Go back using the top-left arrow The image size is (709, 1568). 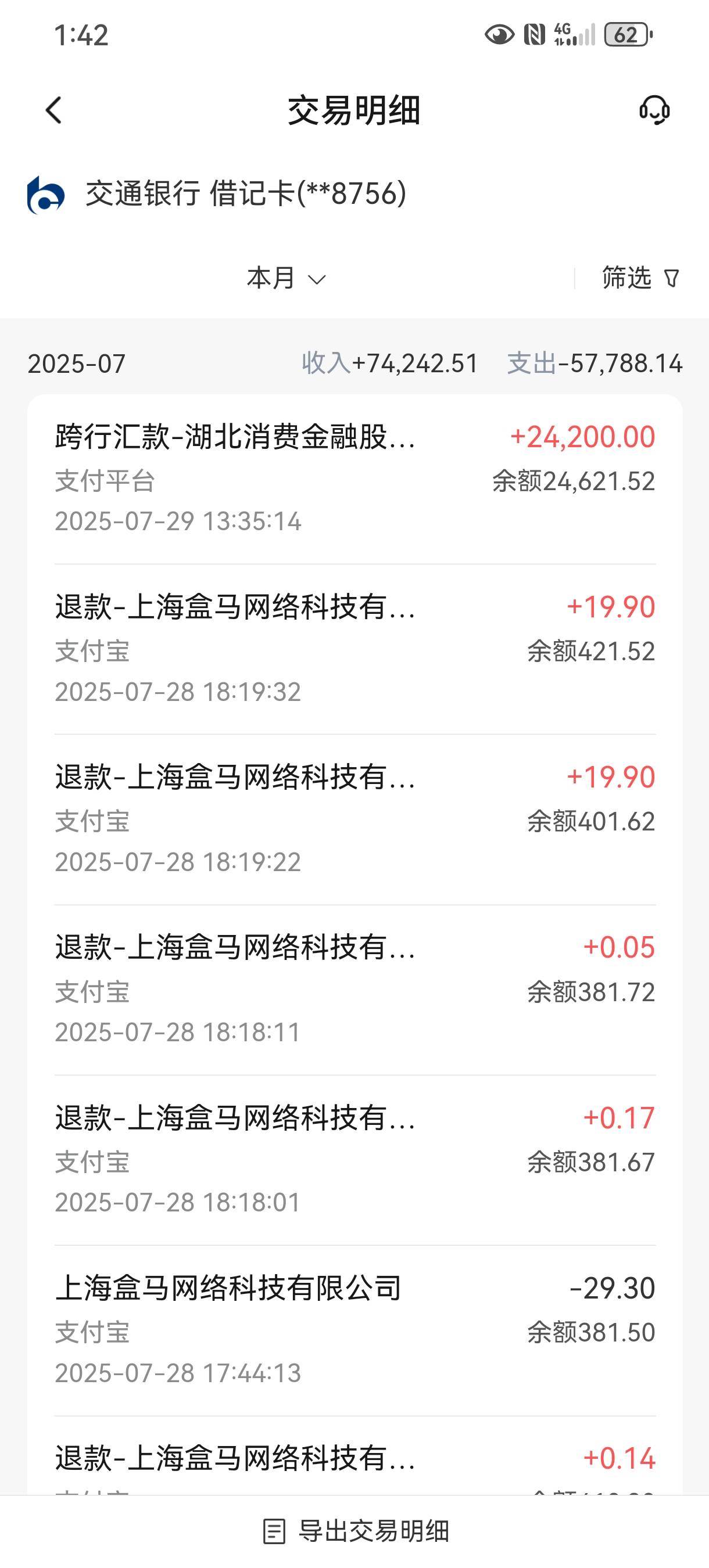coord(53,110)
